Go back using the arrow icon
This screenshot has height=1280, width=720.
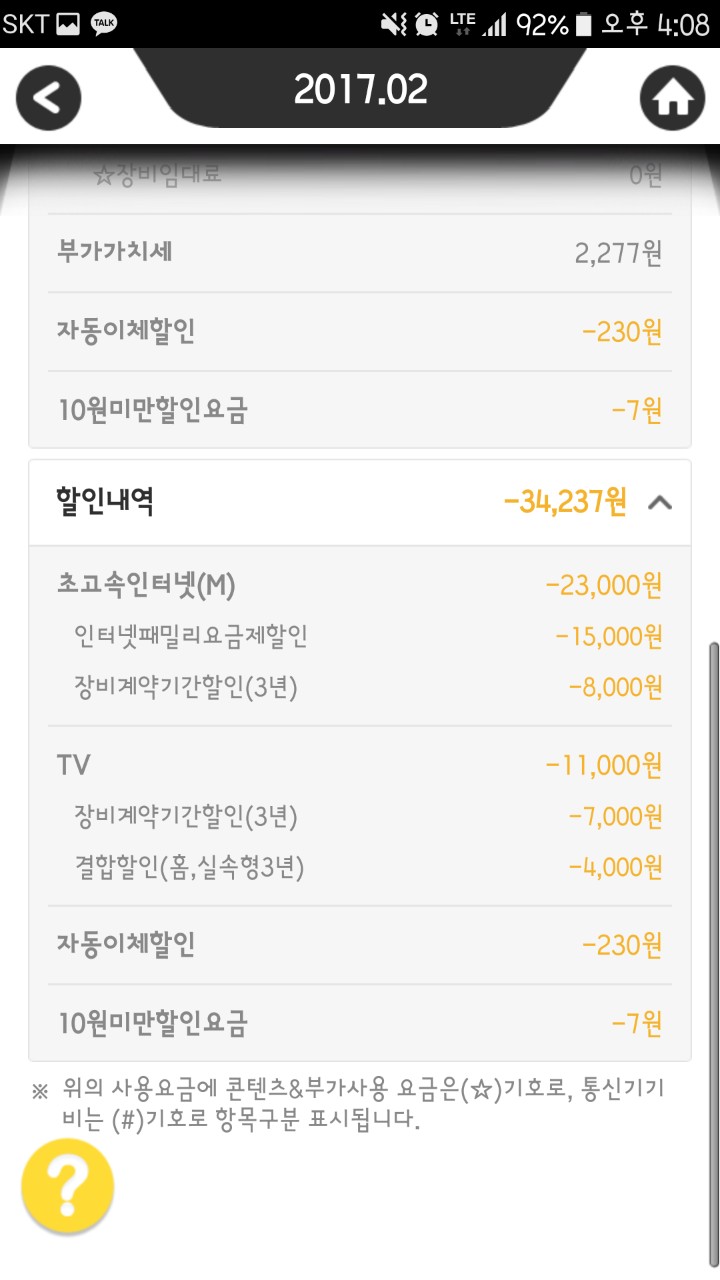point(48,97)
